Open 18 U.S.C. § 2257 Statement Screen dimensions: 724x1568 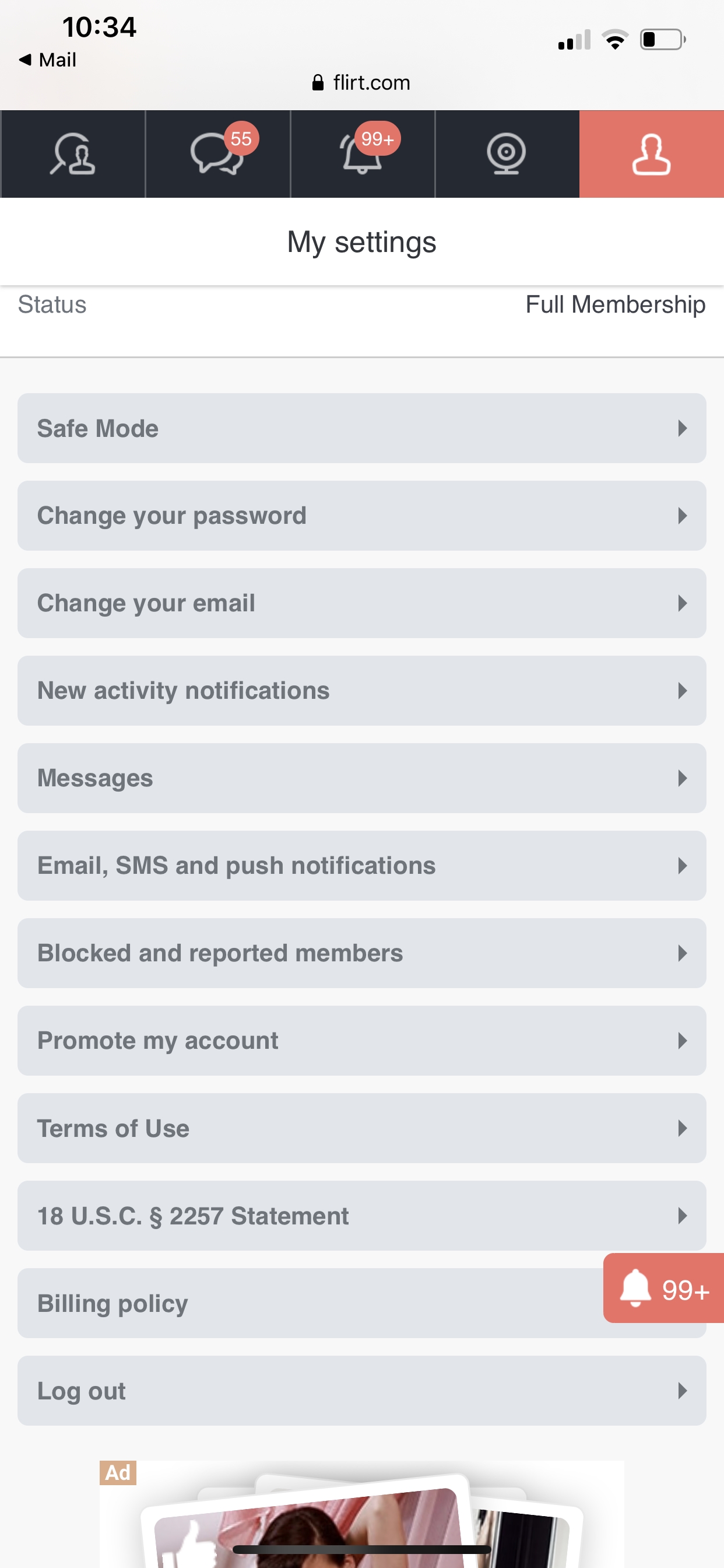click(362, 1216)
